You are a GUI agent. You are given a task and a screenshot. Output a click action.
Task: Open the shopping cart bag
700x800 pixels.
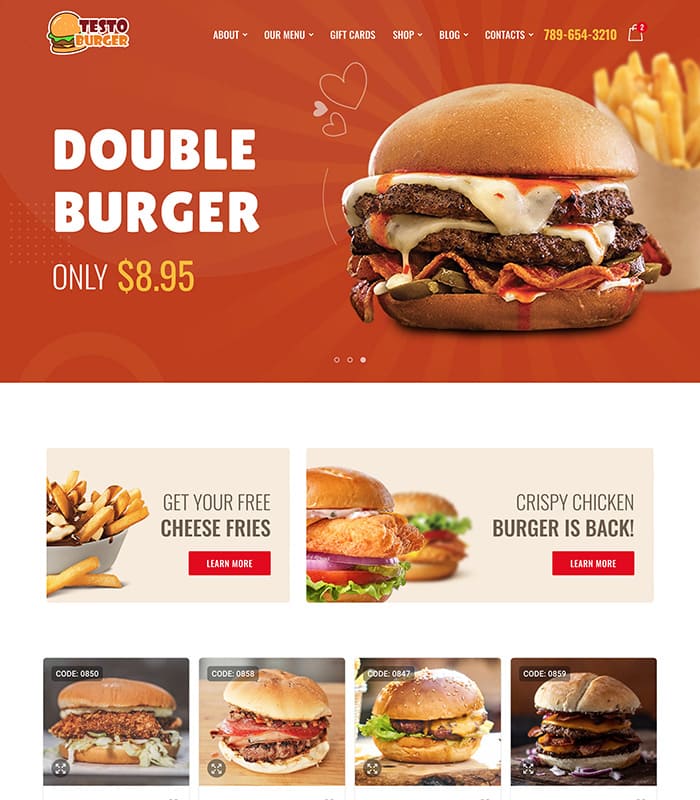point(635,34)
